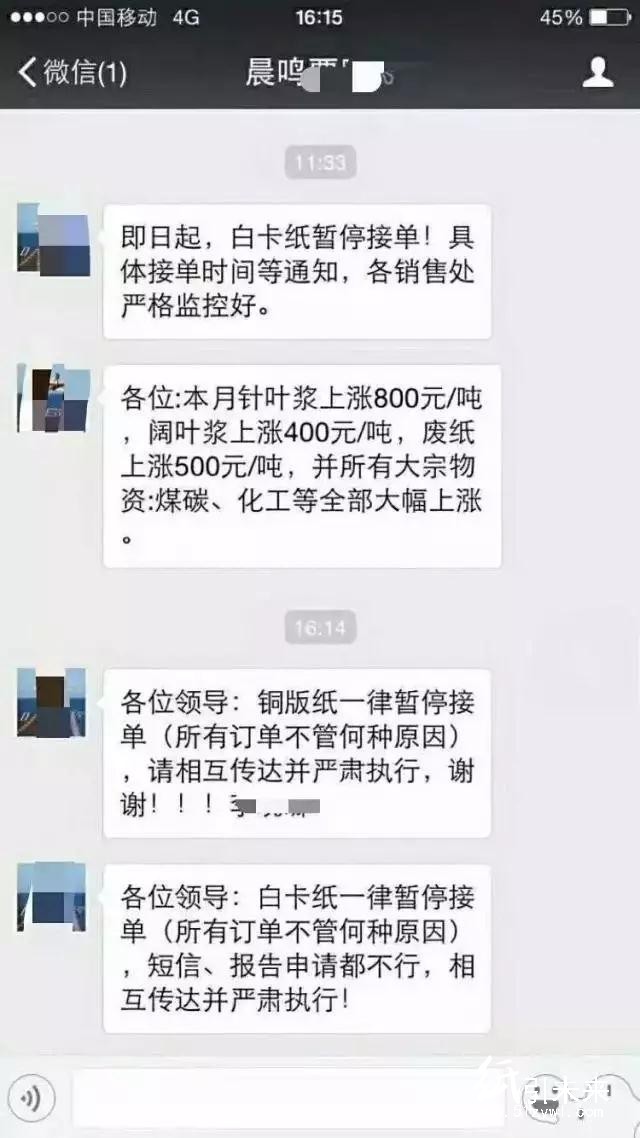Open the chat info profile icon
640x1138 pixels.
(x=598, y=72)
